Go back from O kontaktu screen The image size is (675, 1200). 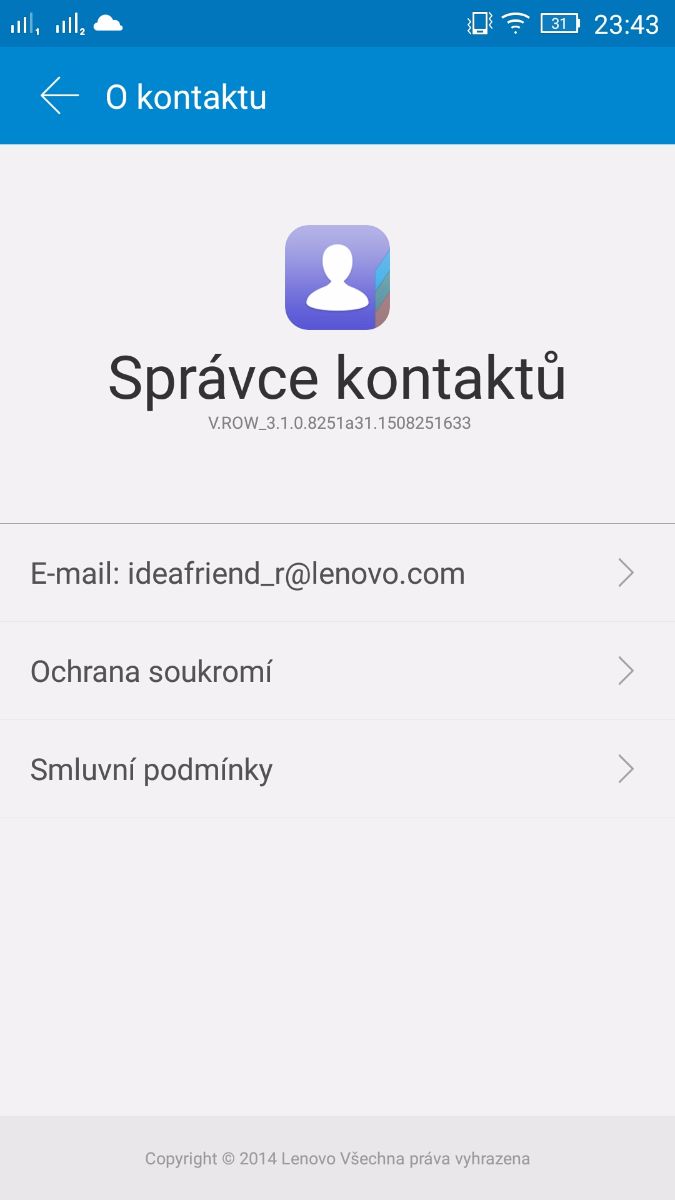59,96
